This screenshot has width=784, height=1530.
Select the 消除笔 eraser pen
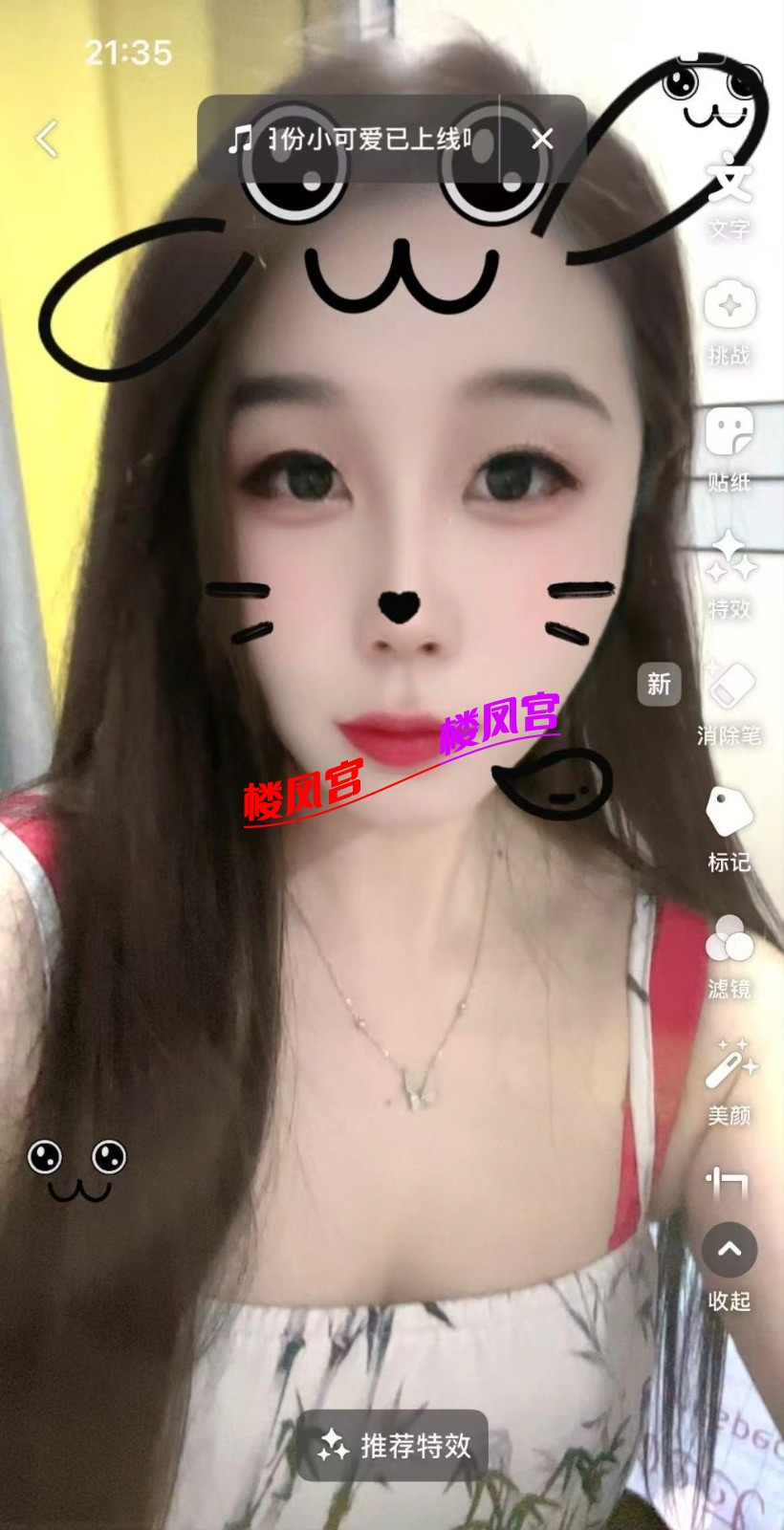click(x=730, y=699)
